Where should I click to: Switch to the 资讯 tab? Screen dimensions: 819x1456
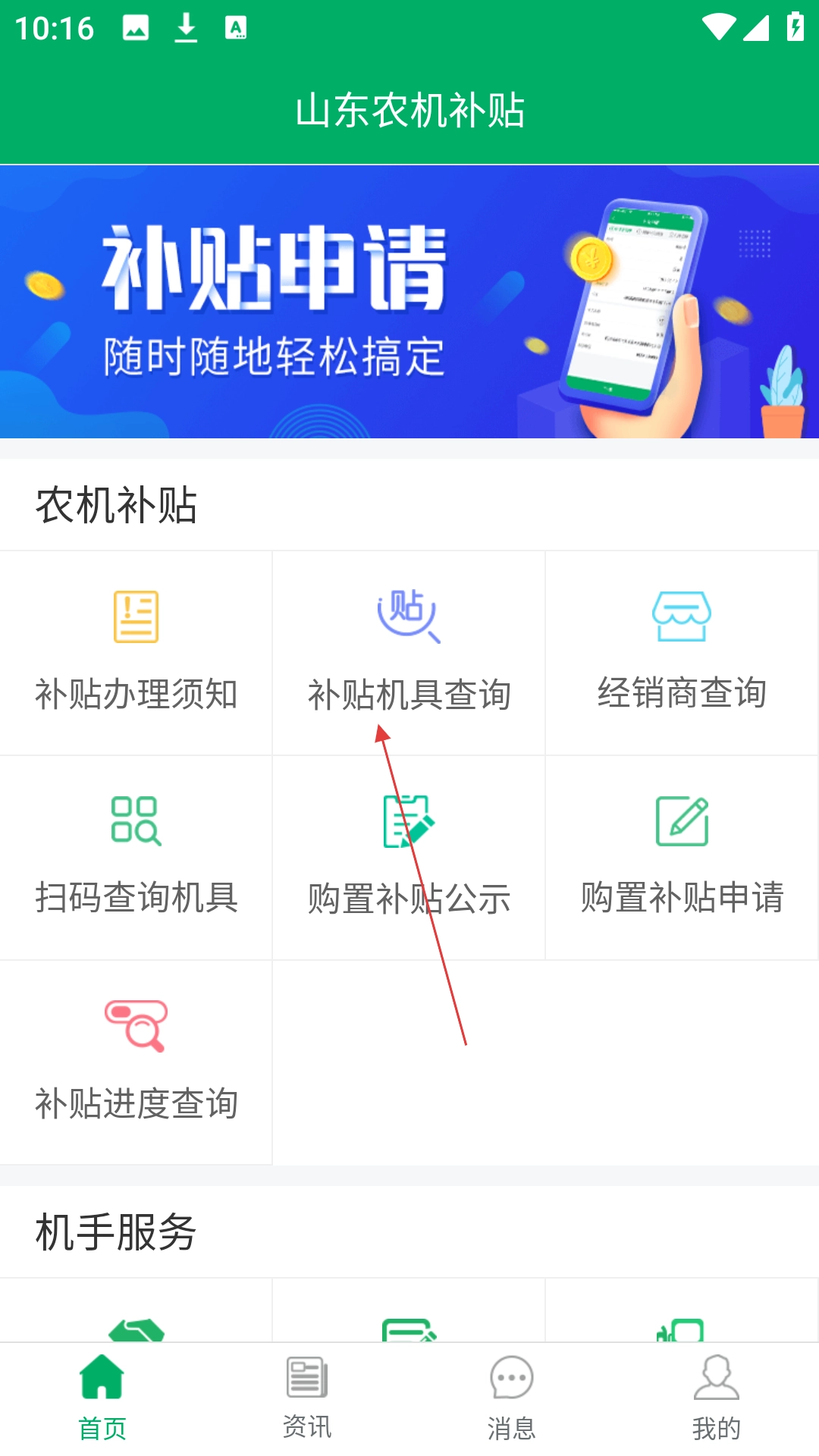coord(307,1399)
